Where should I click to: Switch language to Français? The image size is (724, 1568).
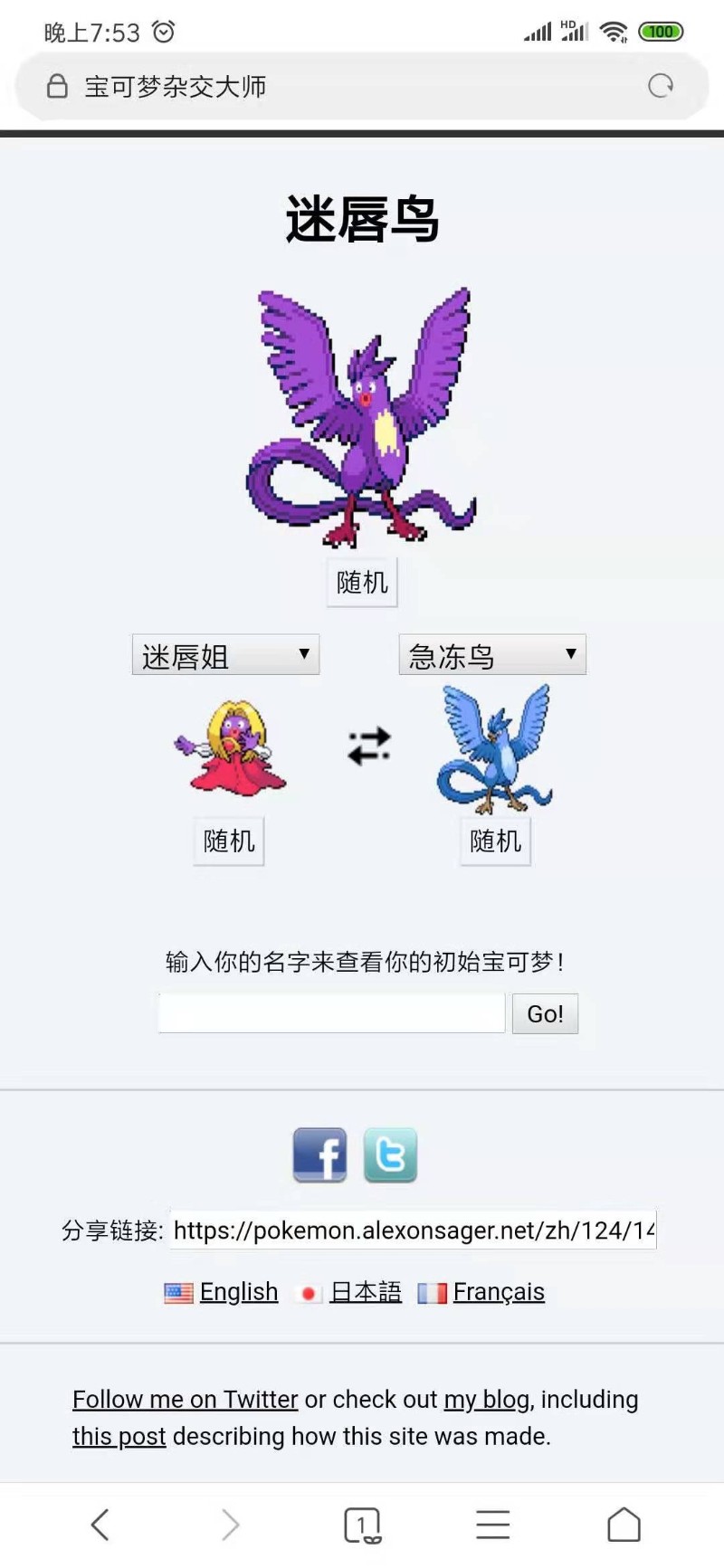[499, 1292]
